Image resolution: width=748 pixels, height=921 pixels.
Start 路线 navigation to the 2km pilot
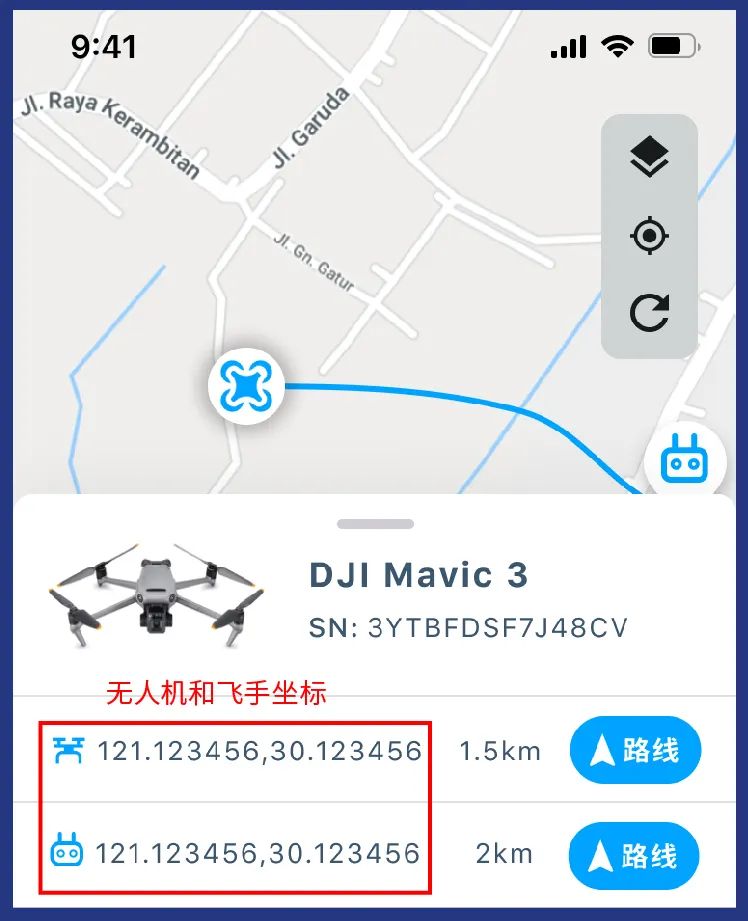pos(633,855)
